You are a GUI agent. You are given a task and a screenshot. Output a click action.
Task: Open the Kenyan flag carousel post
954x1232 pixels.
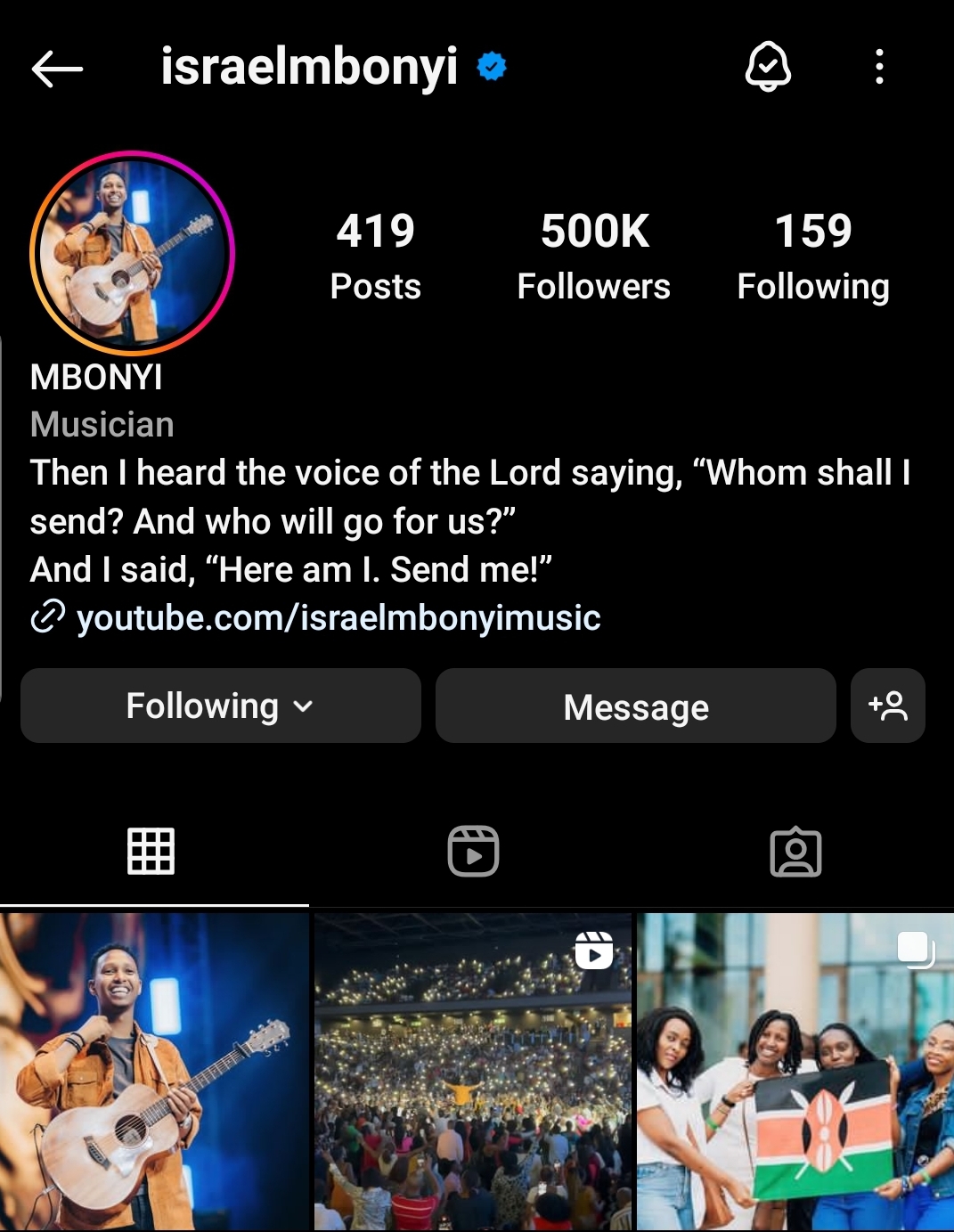795,1071
